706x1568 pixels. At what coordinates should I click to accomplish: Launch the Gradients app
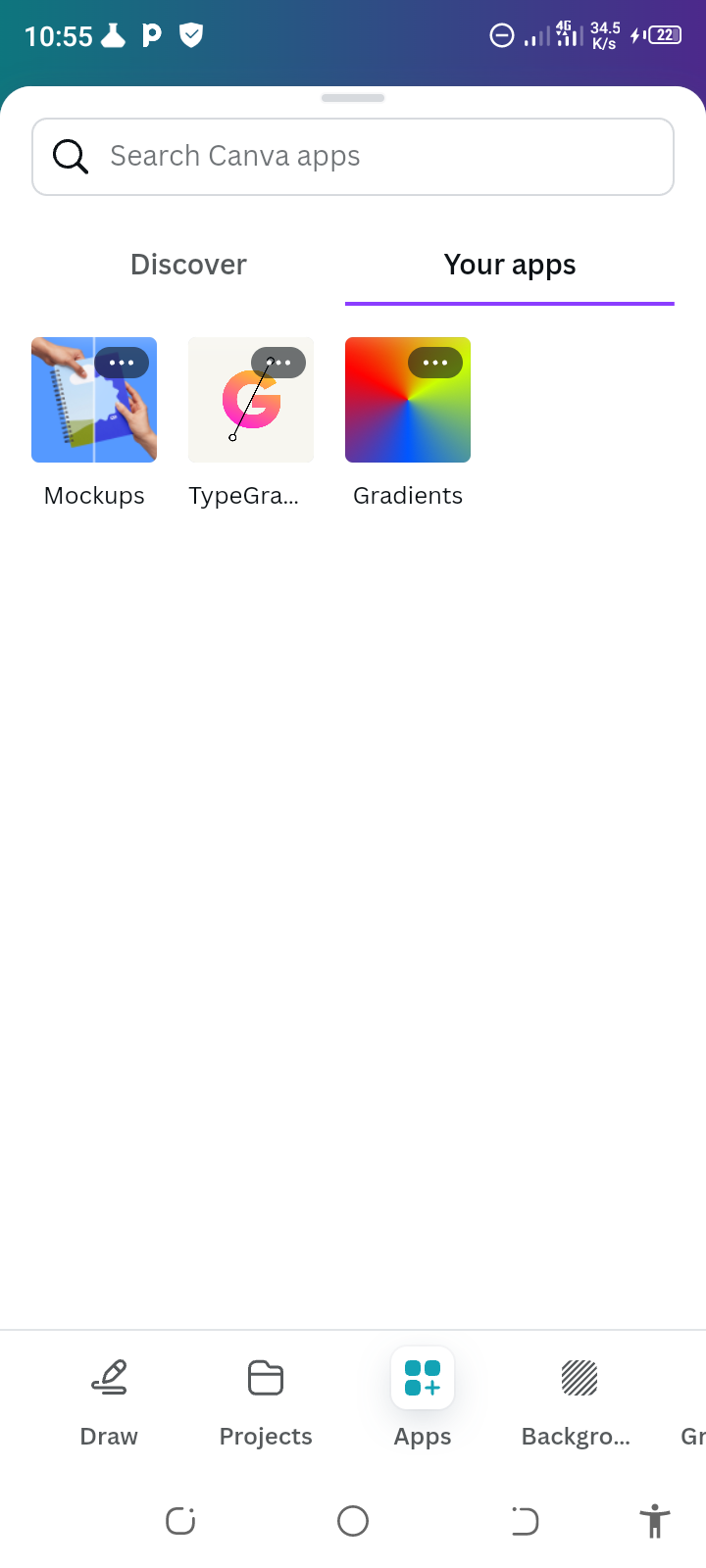pyautogui.click(x=408, y=400)
